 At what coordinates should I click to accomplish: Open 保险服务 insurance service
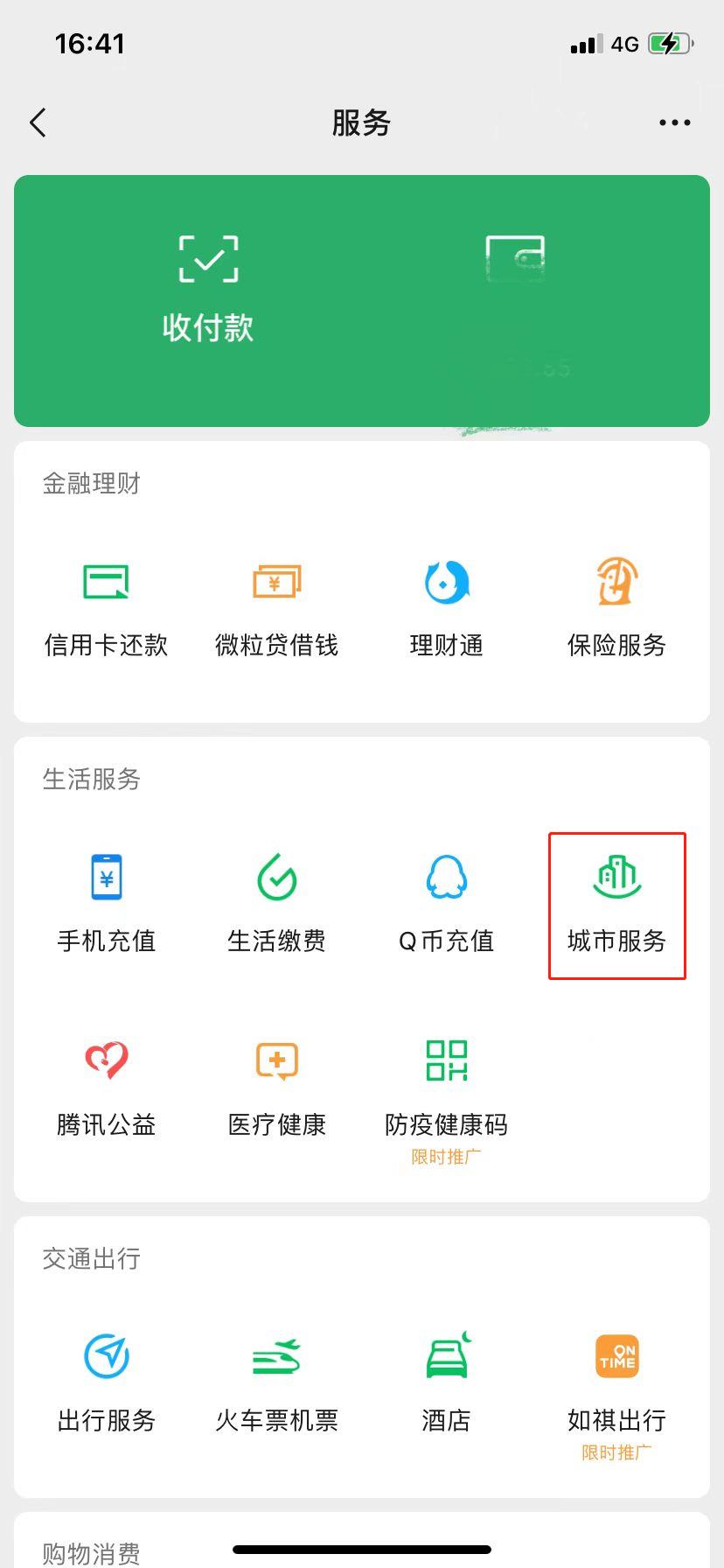point(616,608)
